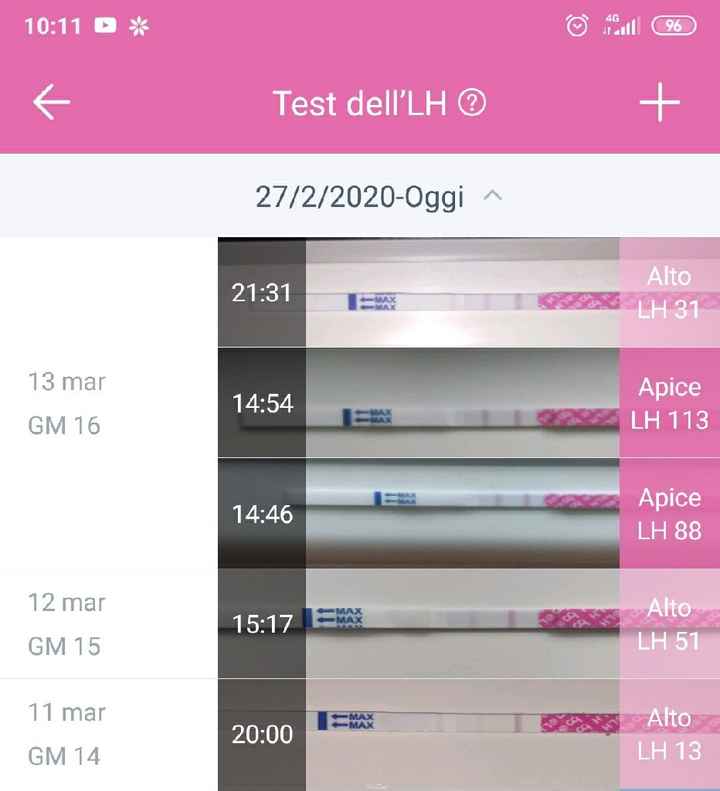Open the Alto LH 31 result entry
This screenshot has height=791, width=720.
[x=669, y=293]
